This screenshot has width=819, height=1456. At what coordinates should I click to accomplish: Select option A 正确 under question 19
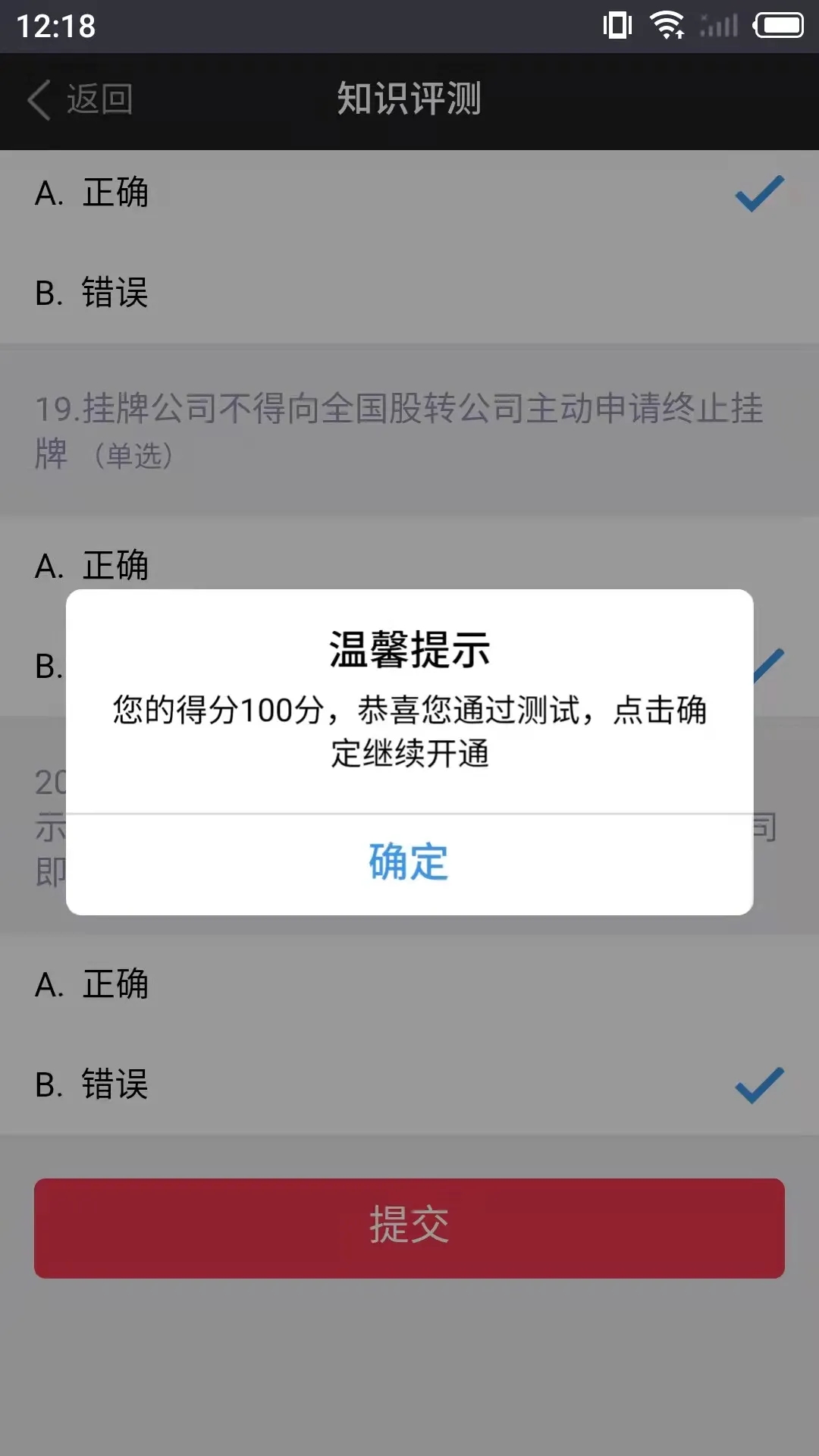[409, 566]
